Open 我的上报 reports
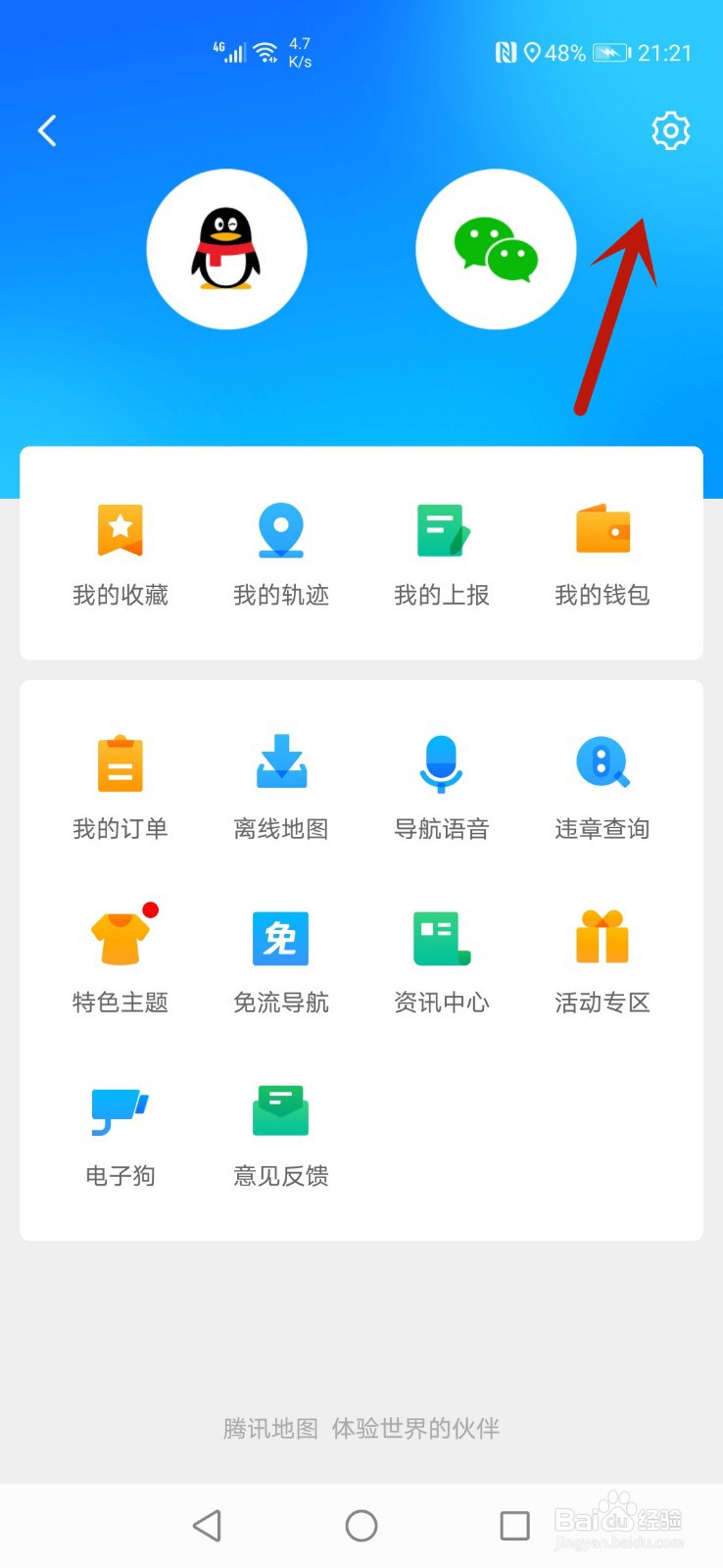 coord(442,555)
